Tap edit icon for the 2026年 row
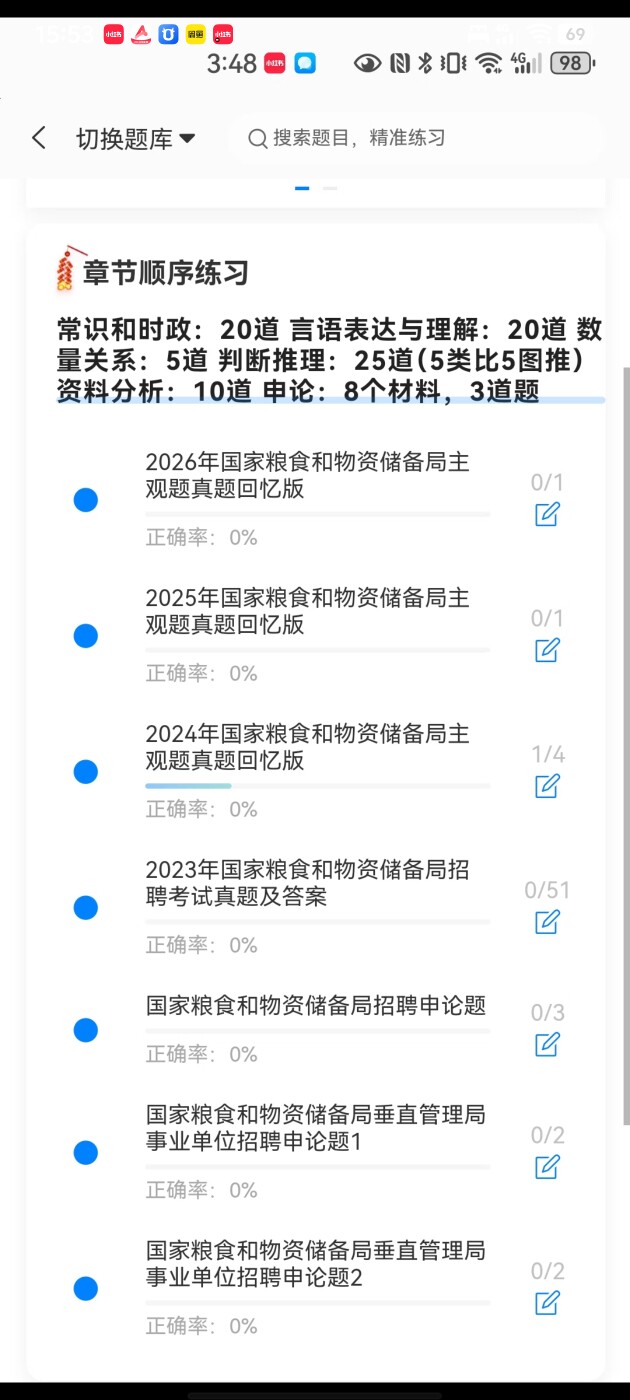630x1400 pixels. (x=547, y=514)
